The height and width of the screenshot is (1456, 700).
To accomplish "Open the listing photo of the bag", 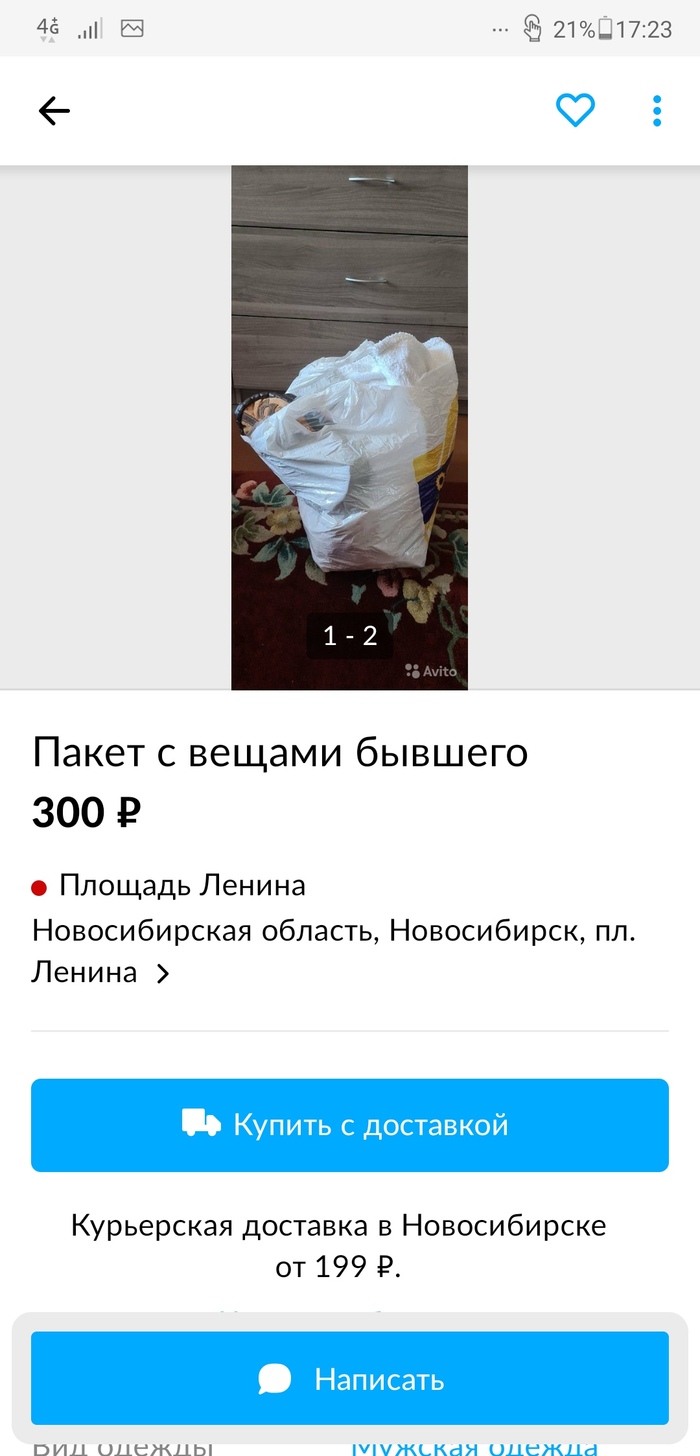I will (349, 427).
